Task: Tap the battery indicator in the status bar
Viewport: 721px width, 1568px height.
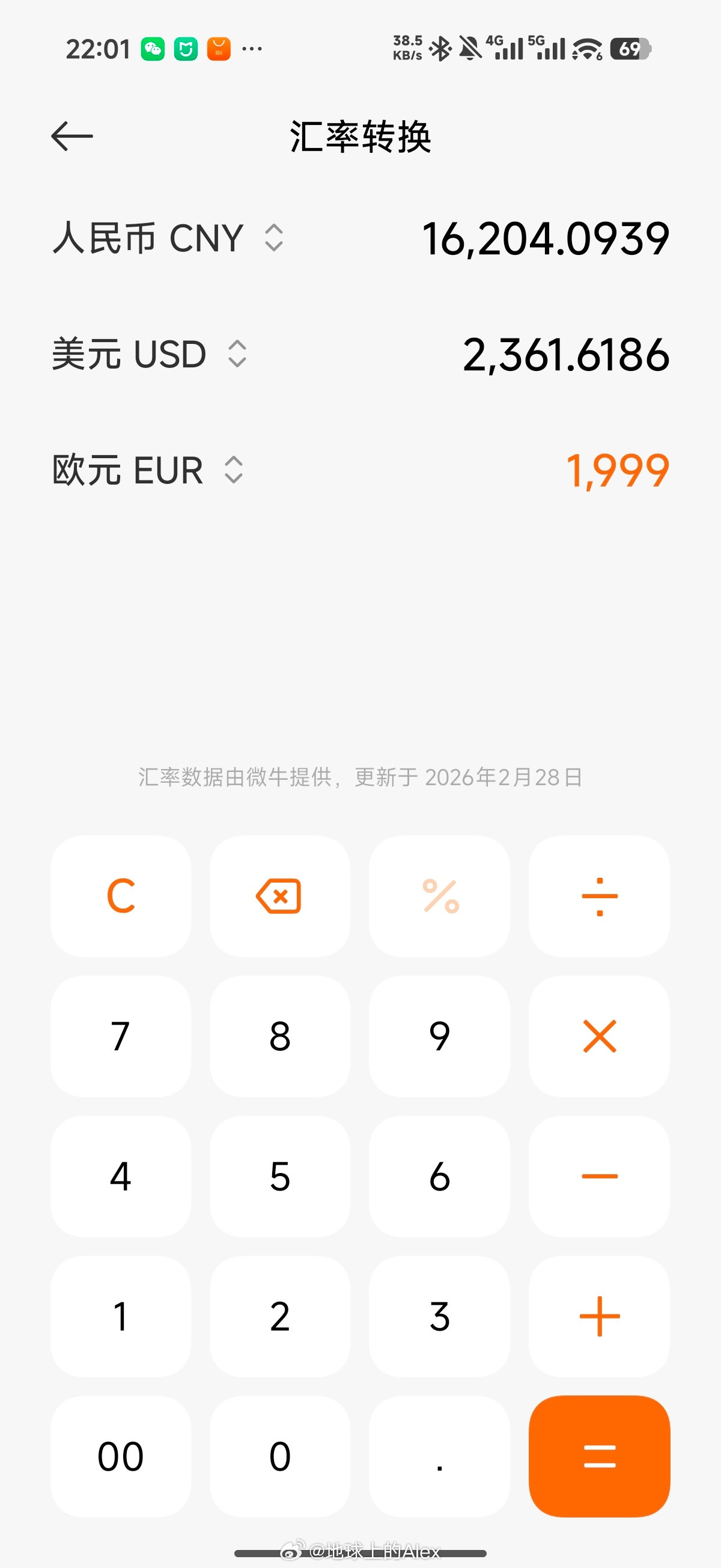Action: [630, 49]
